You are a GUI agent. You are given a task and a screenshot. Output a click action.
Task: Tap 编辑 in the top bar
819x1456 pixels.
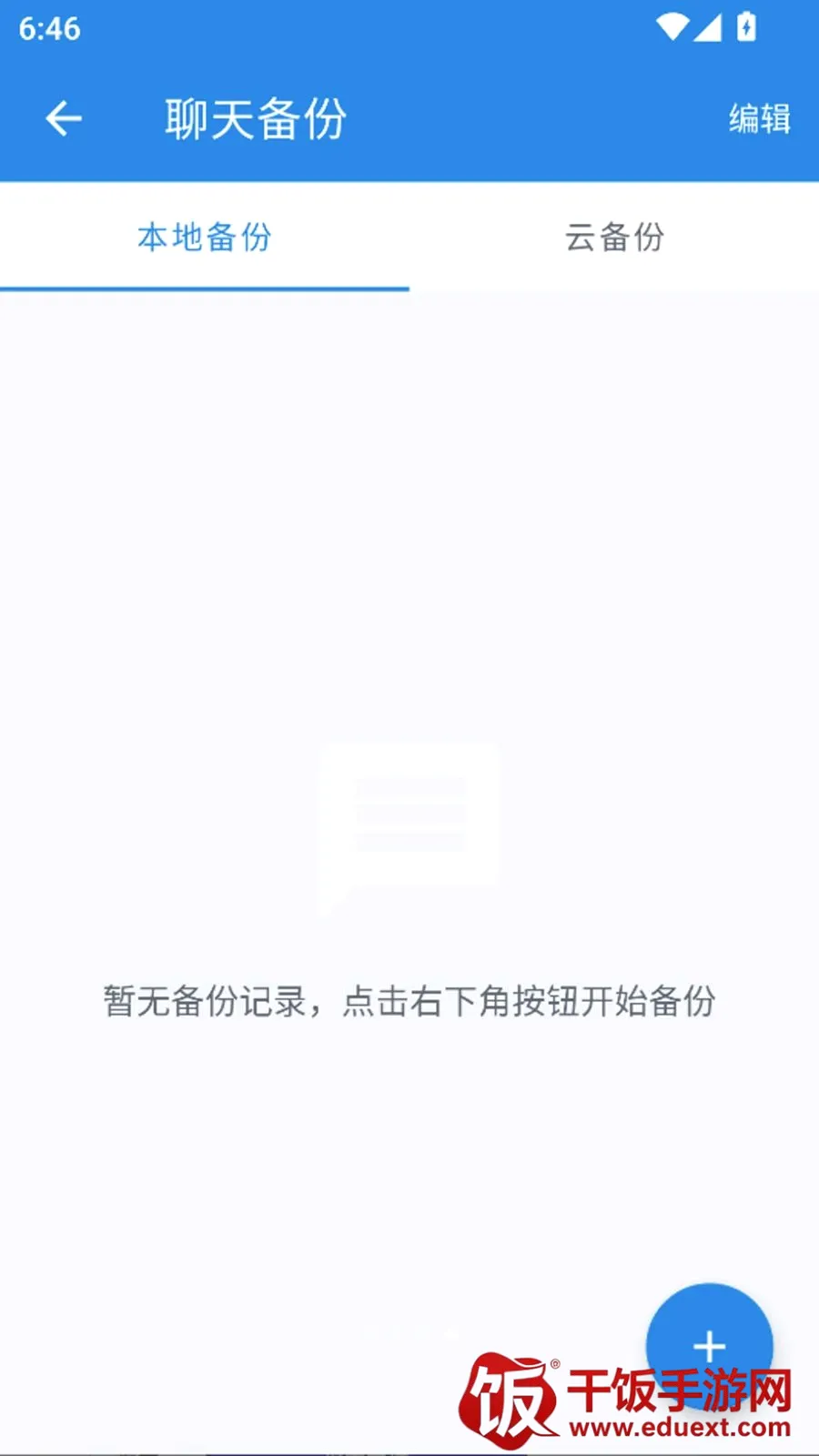click(x=759, y=119)
